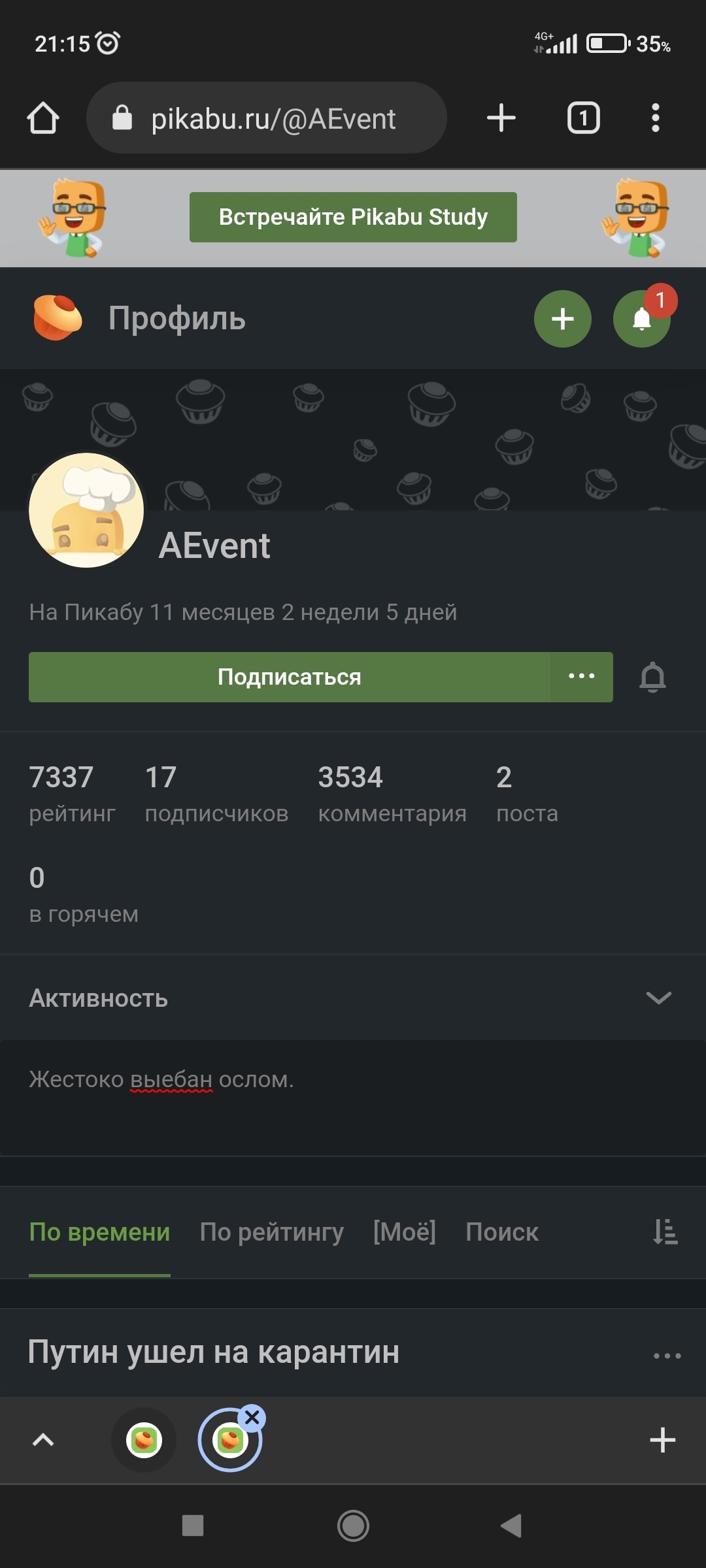Open the Pikabu Study banner
706x1568 pixels.
pos(353,217)
